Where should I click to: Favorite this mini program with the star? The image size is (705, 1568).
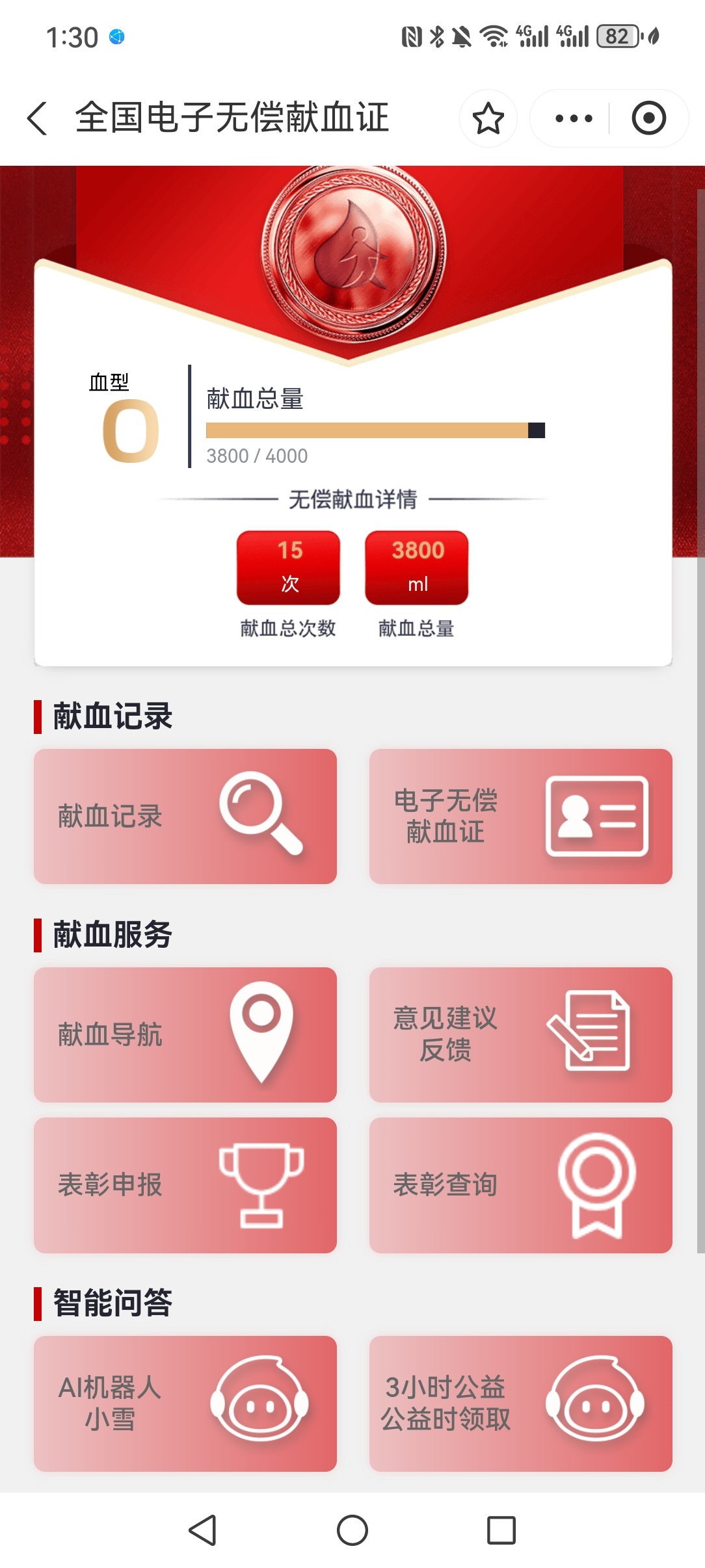coord(488,118)
